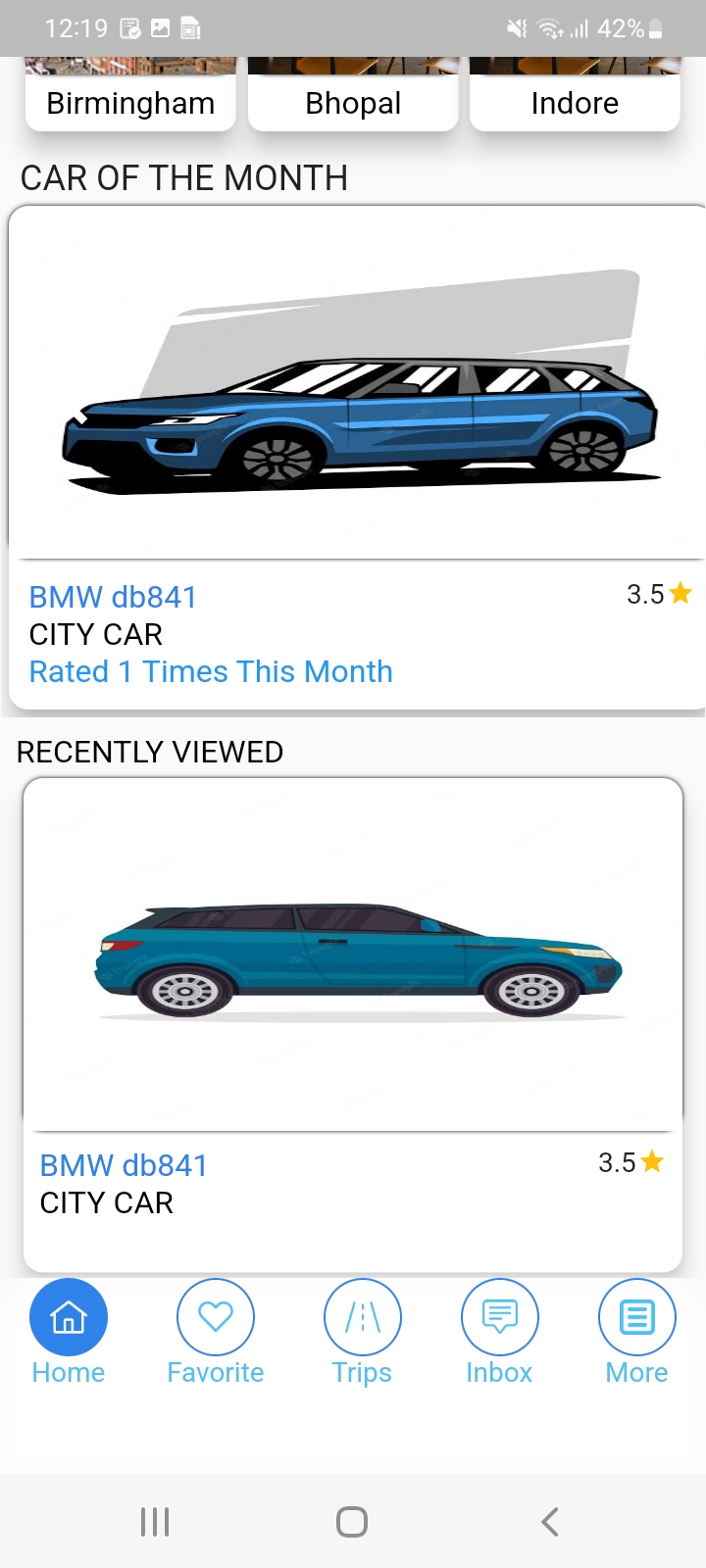Go to the Home tab
The image size is (706, 1568).
69,1333
